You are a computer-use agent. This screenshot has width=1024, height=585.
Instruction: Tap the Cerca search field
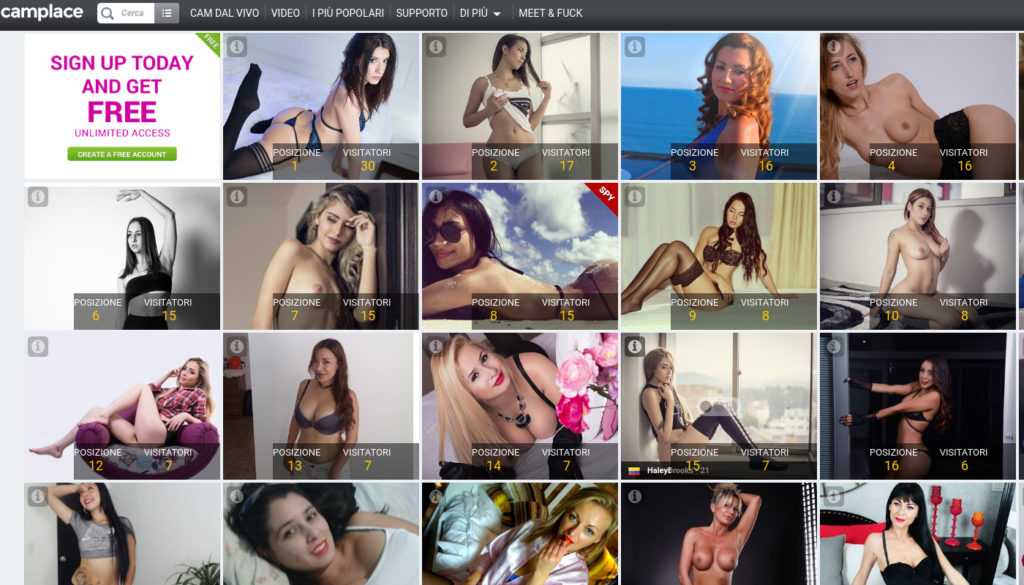[x=132, y=13]
